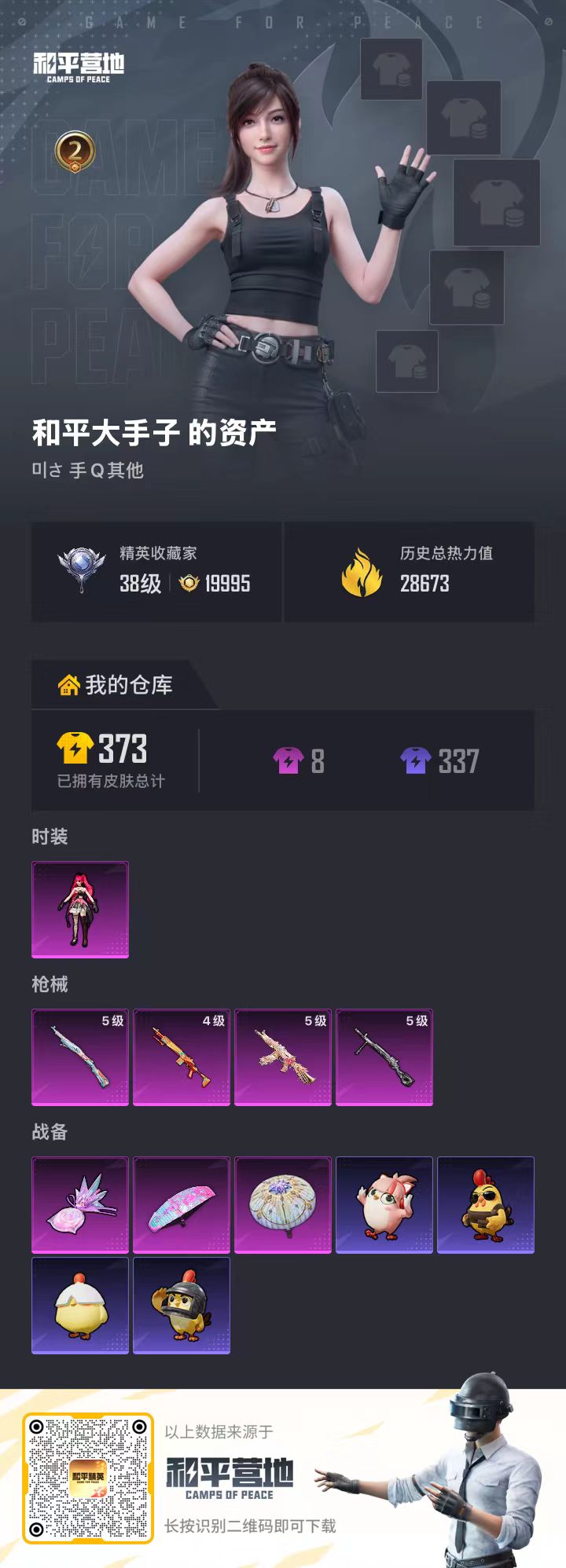Click the helmet-wearing chick companion

click(x=181, y=1304)
